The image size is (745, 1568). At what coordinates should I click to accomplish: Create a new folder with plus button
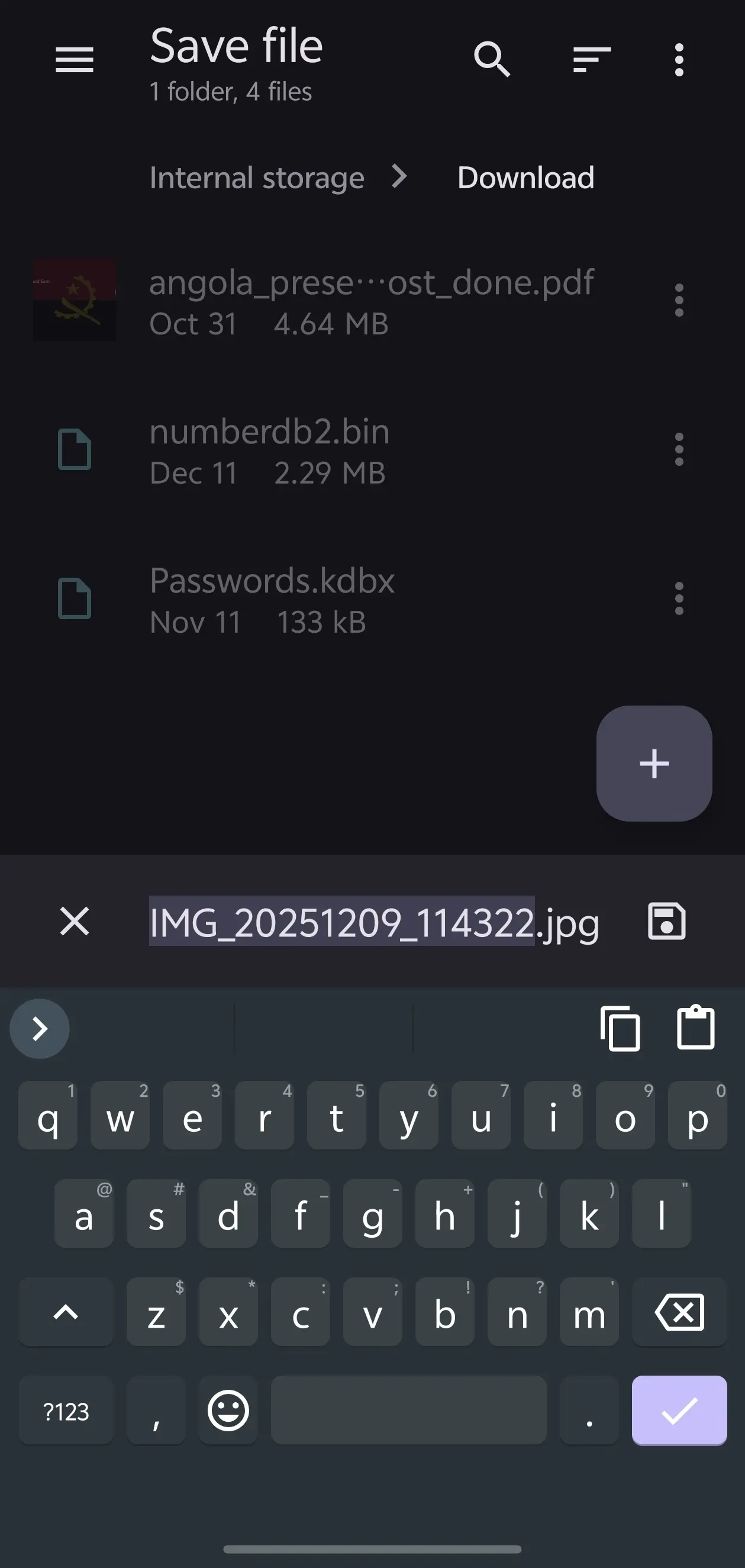coord(654,764)
